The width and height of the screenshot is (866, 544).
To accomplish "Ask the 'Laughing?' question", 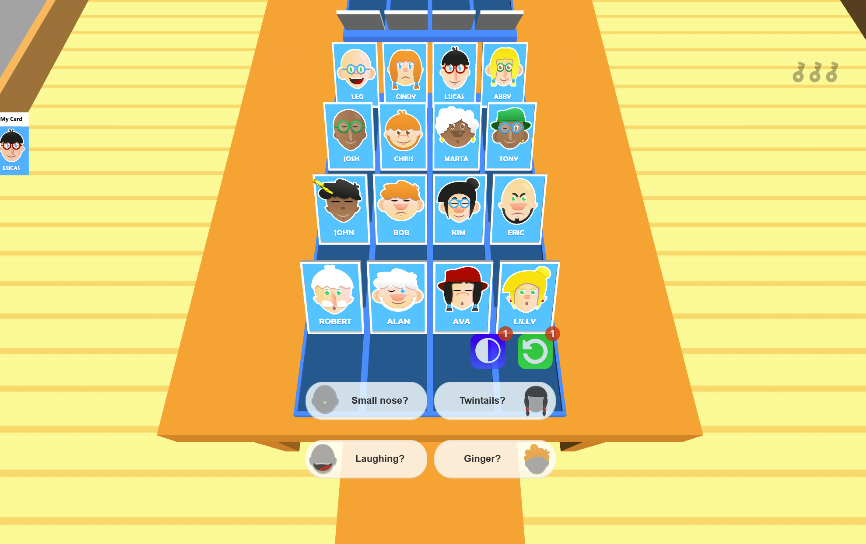I will 366,459.
